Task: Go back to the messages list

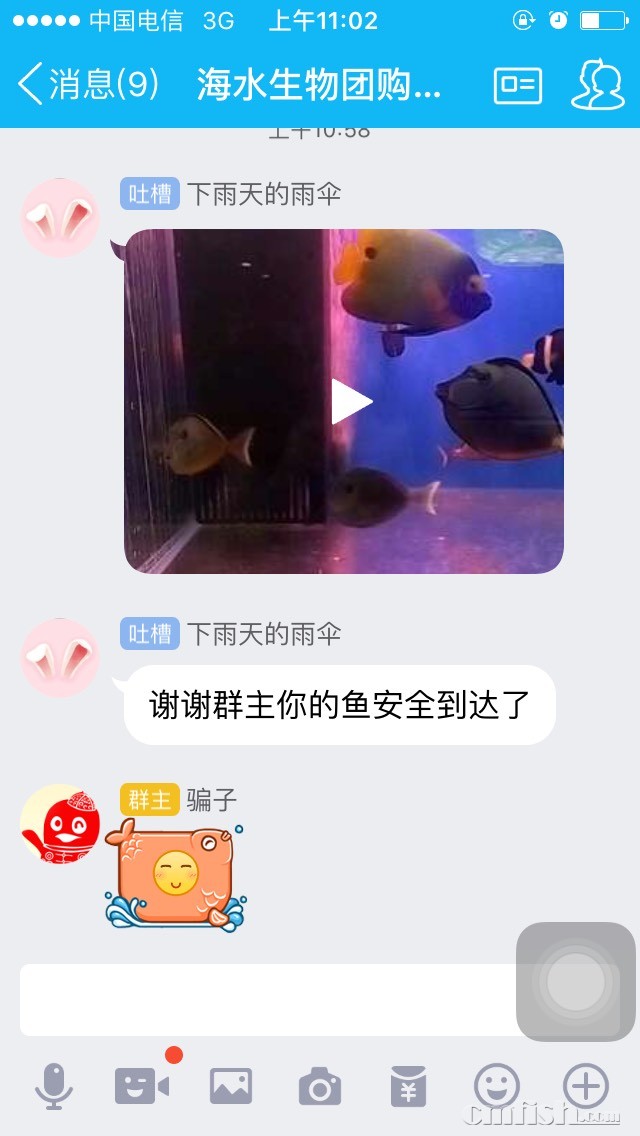Action: 88,85
